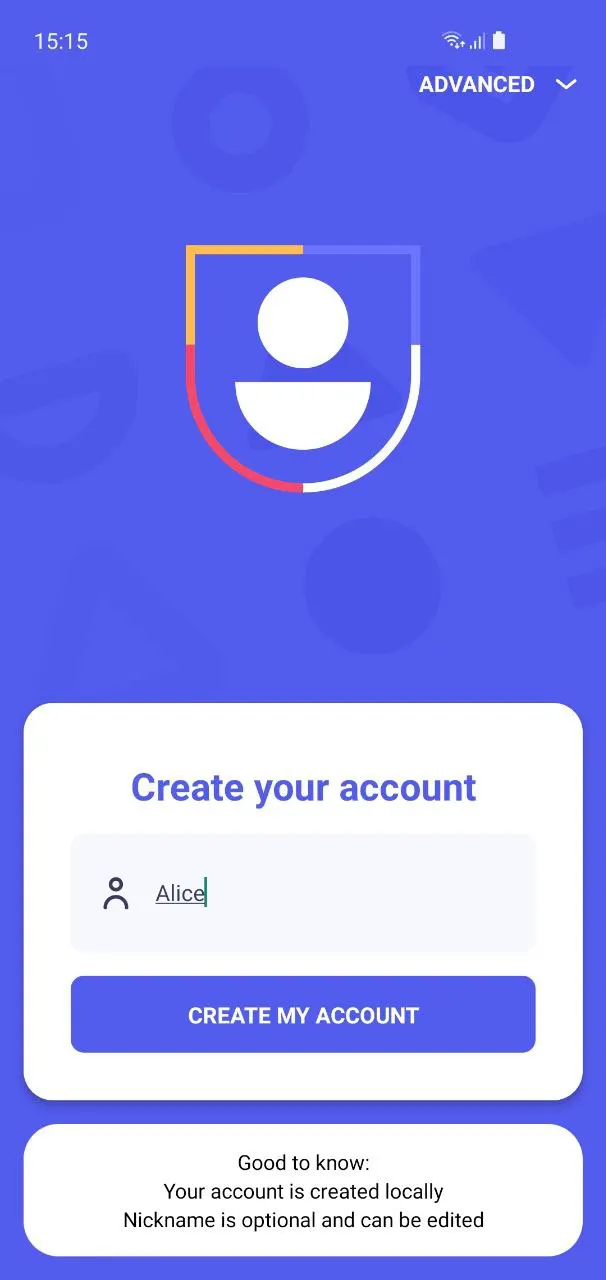
Task: Tap CREATE MY ACCOUNT button
Action: pos(303,1015)
